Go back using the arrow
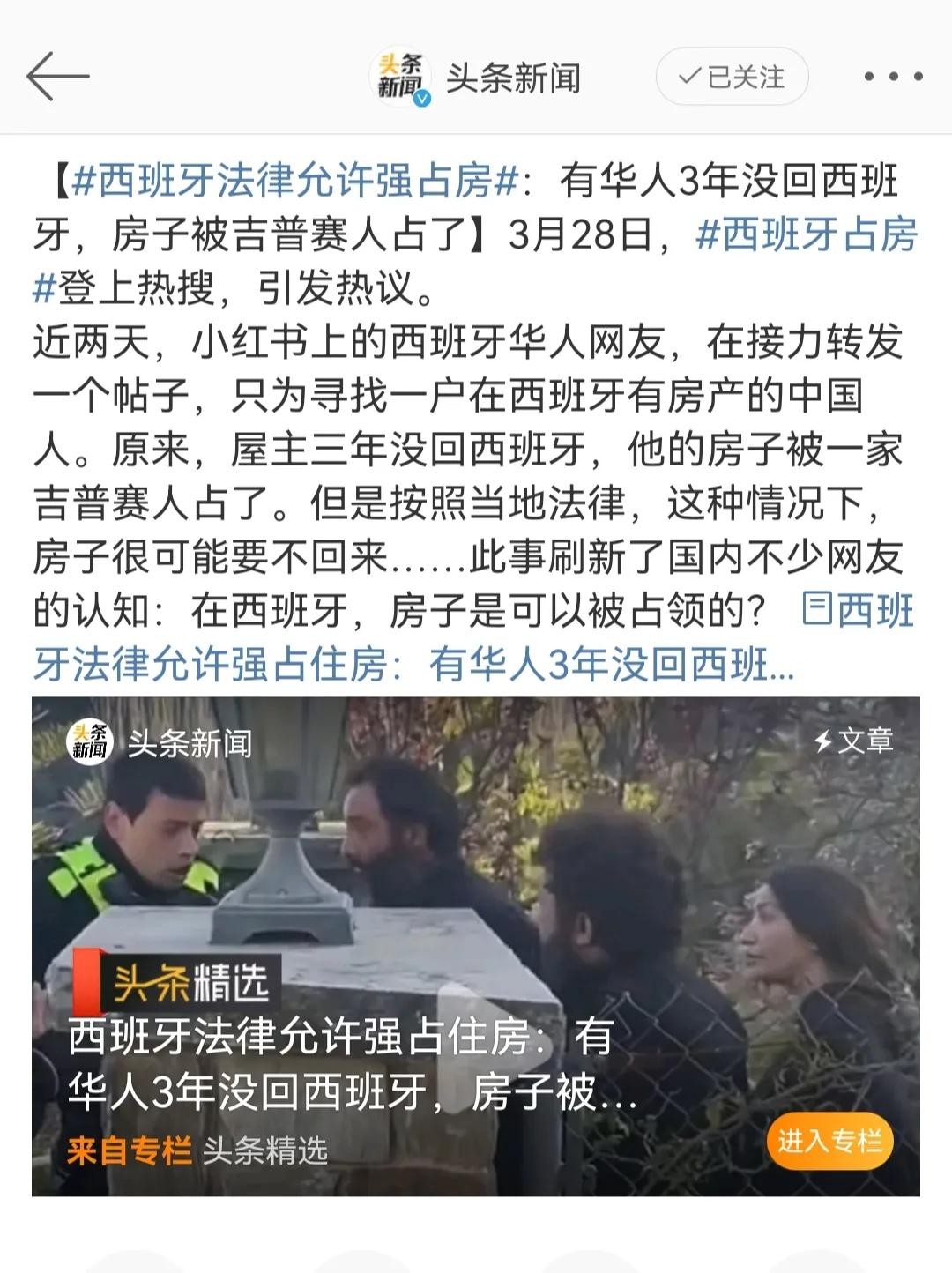 57,77
